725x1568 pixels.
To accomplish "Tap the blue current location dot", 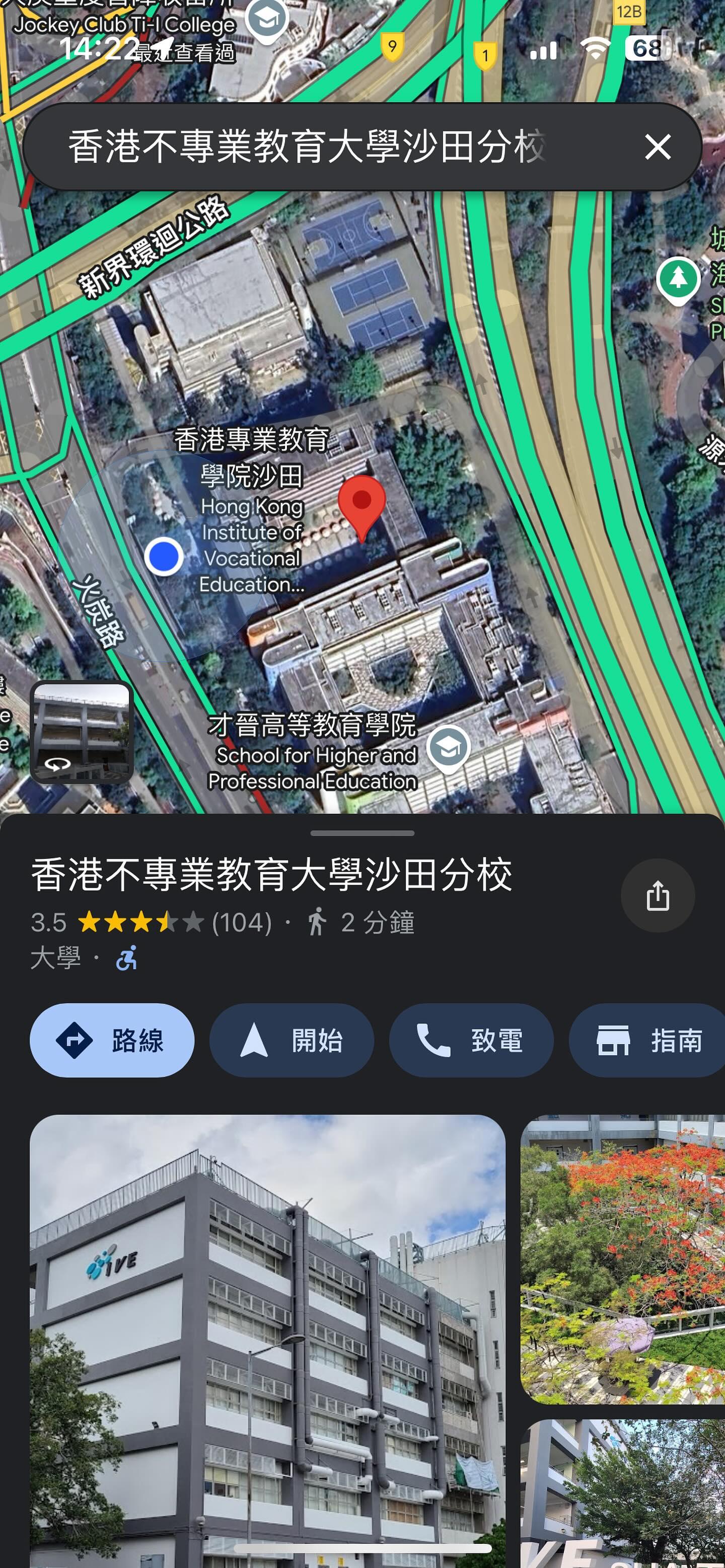I will tap(163, 556).
